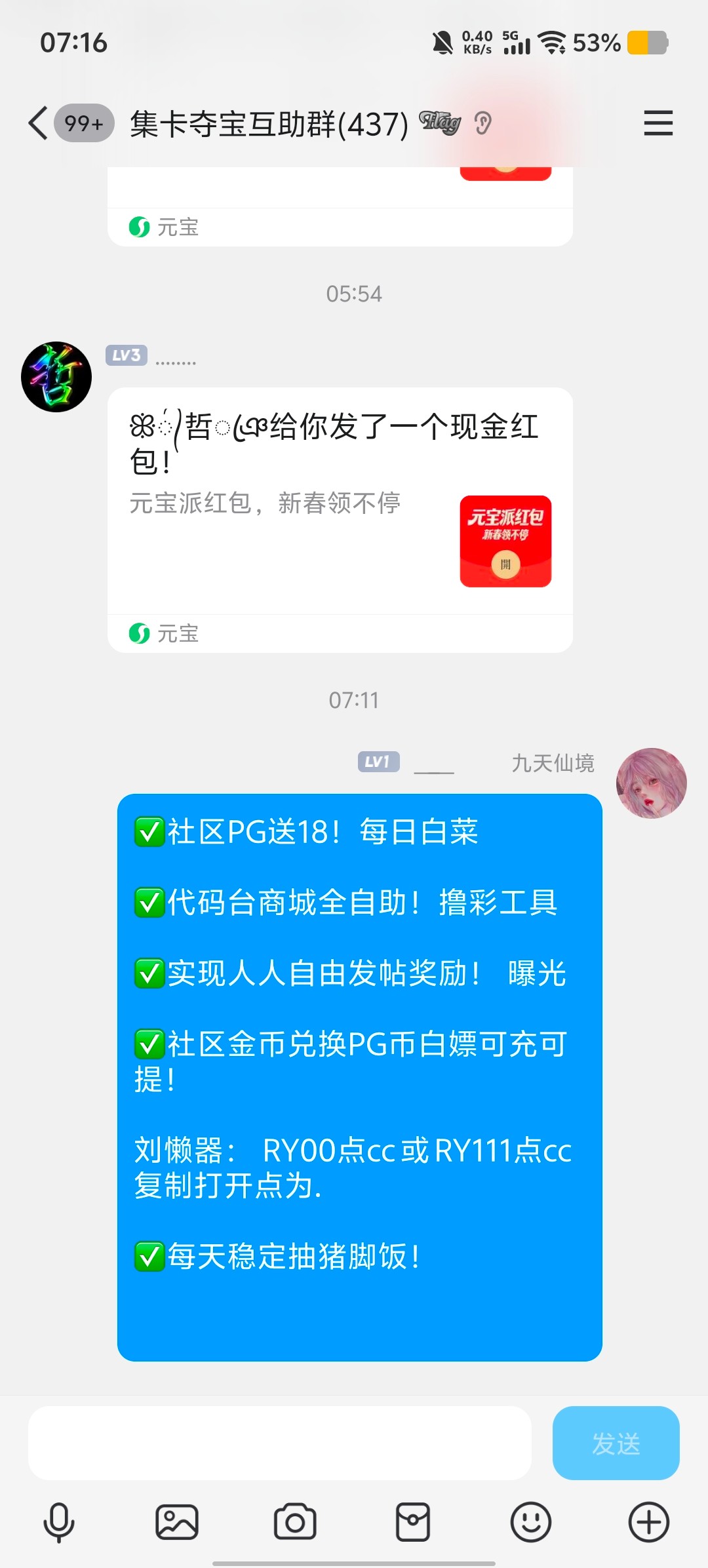
Task: Launch the camera from the toolbar
Action: tap(295, 1521)
